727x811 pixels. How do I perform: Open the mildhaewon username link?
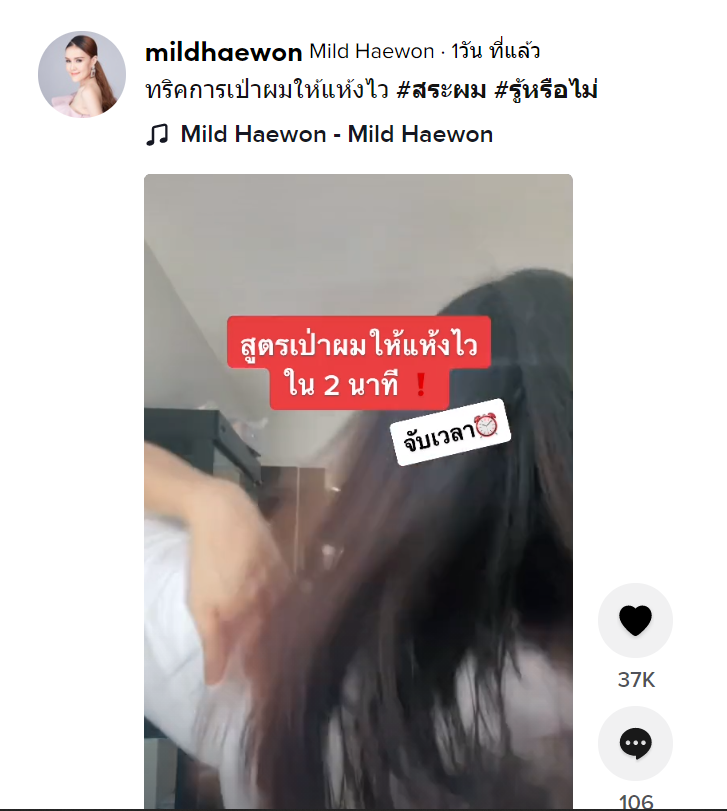223,51
